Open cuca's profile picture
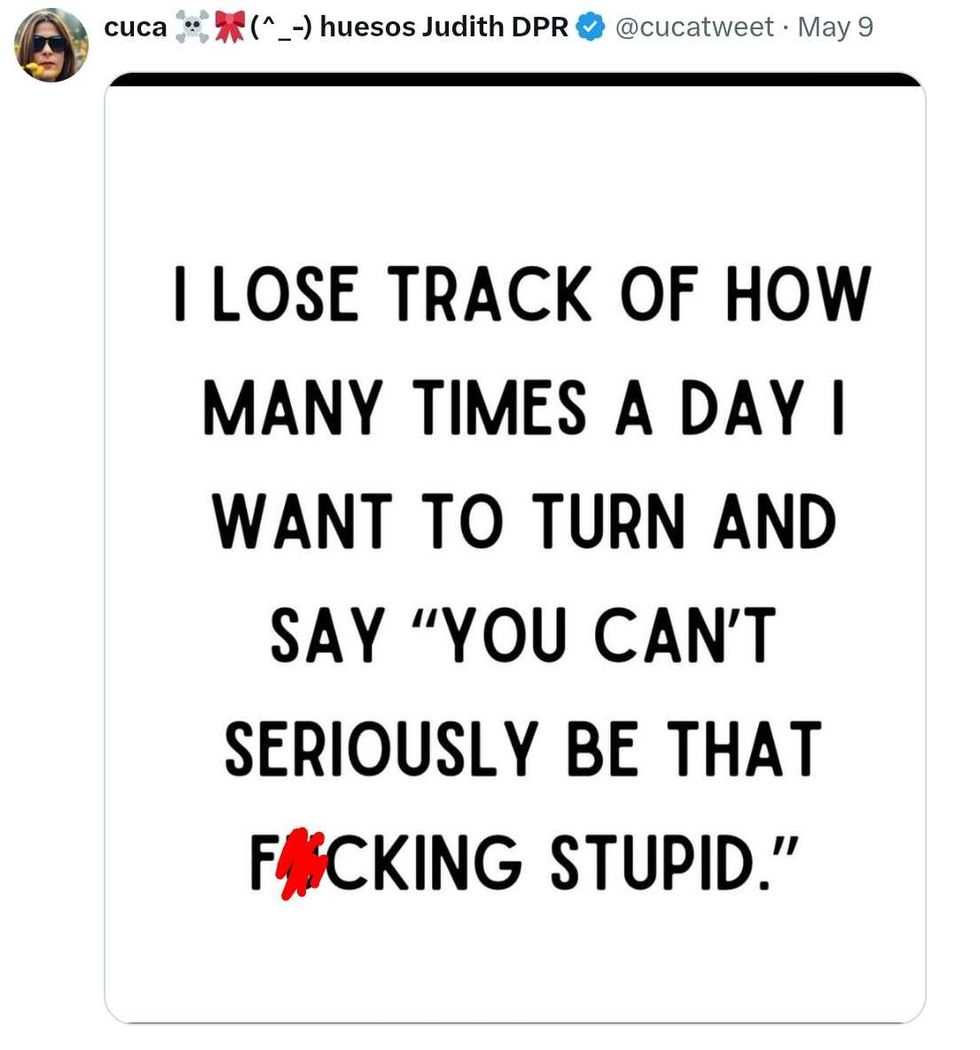 tap(51, 46)
